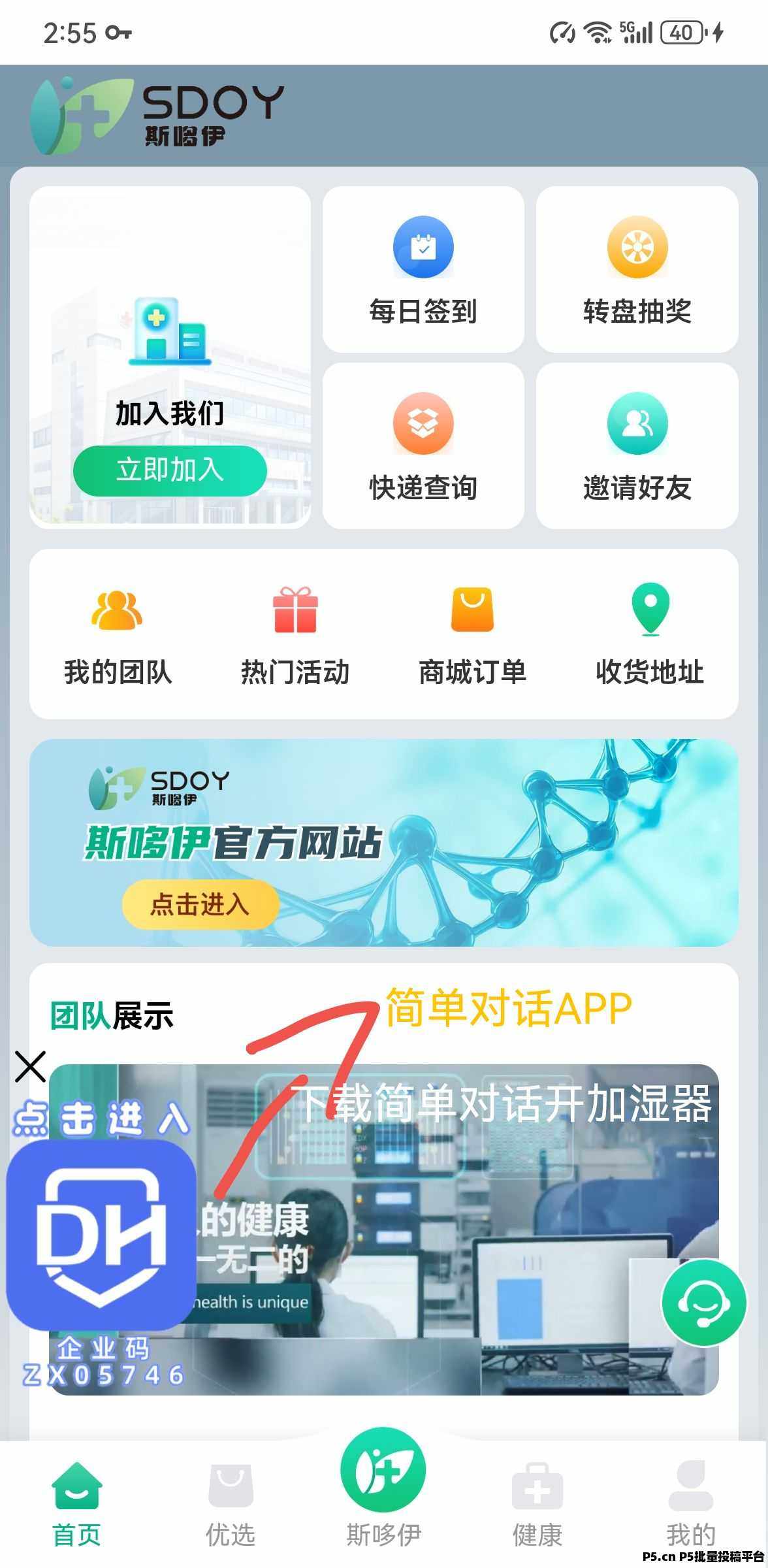Open the customer service headset button
Screen dimensions: 768x1568
click(703, 1302)
